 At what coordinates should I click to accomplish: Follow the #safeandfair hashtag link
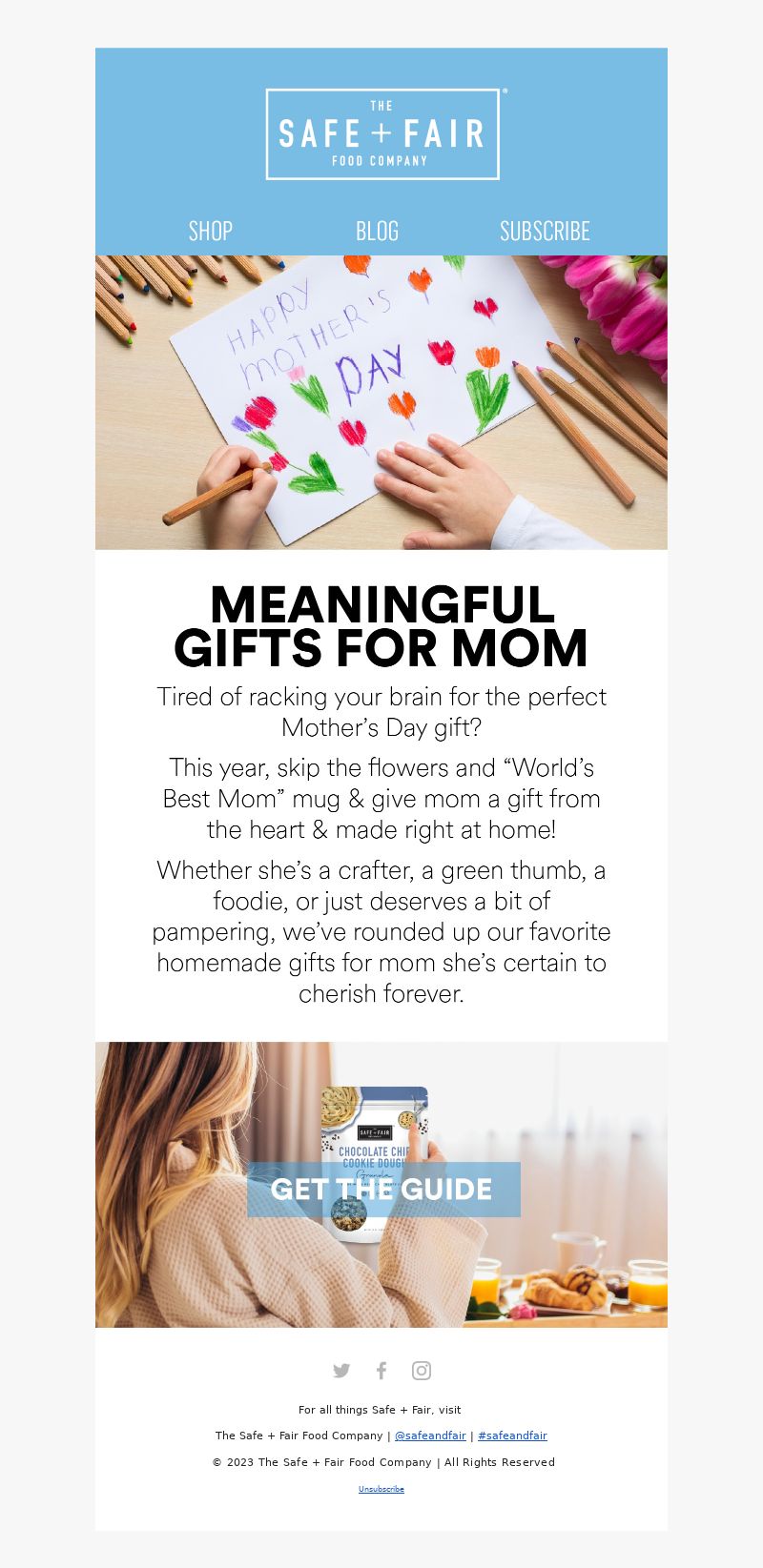[512, 1436]
